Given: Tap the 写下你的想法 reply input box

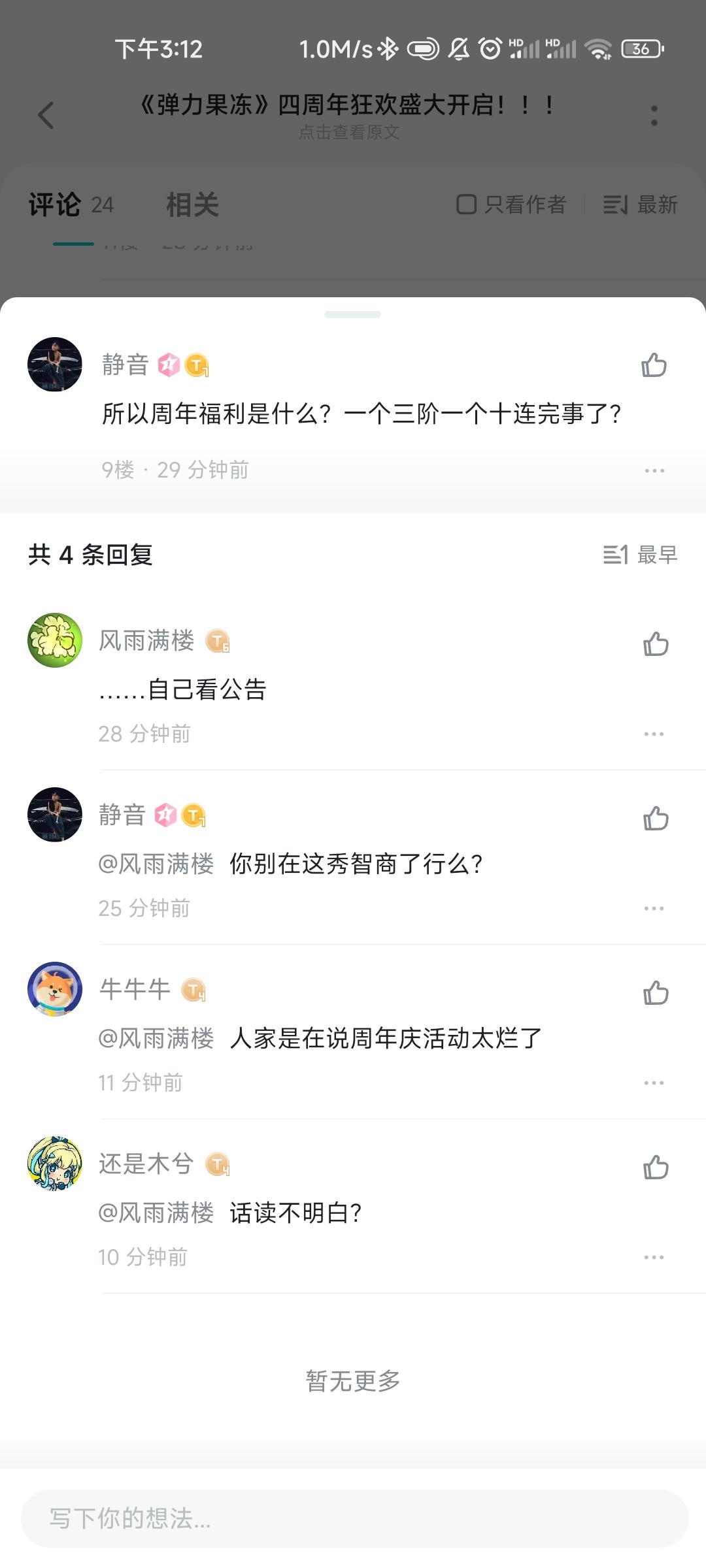Looking at the screenshot, I should (x=354, y=1518).
